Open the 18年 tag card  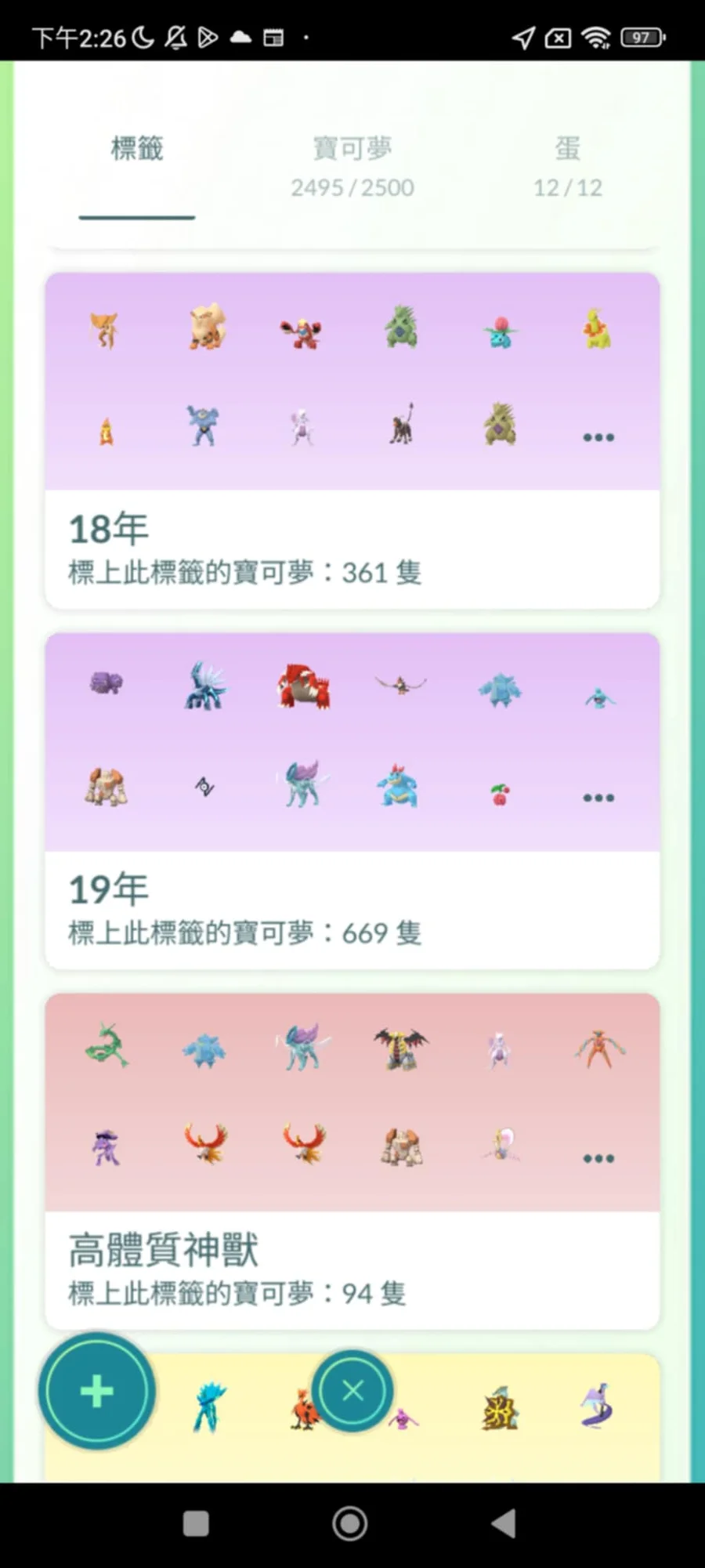pyautogui.click(x=352, y=549)
